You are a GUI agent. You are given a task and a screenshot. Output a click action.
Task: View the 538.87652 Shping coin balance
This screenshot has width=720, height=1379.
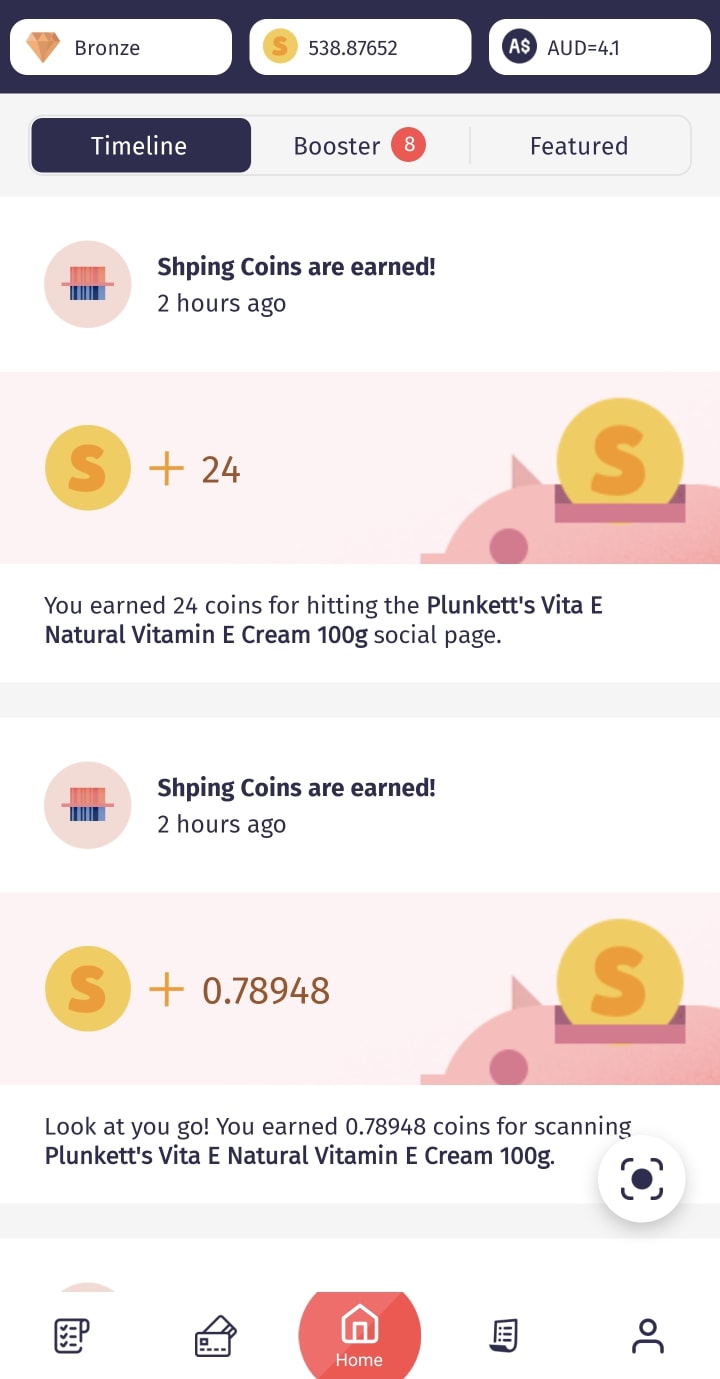[x=360, y=47]
